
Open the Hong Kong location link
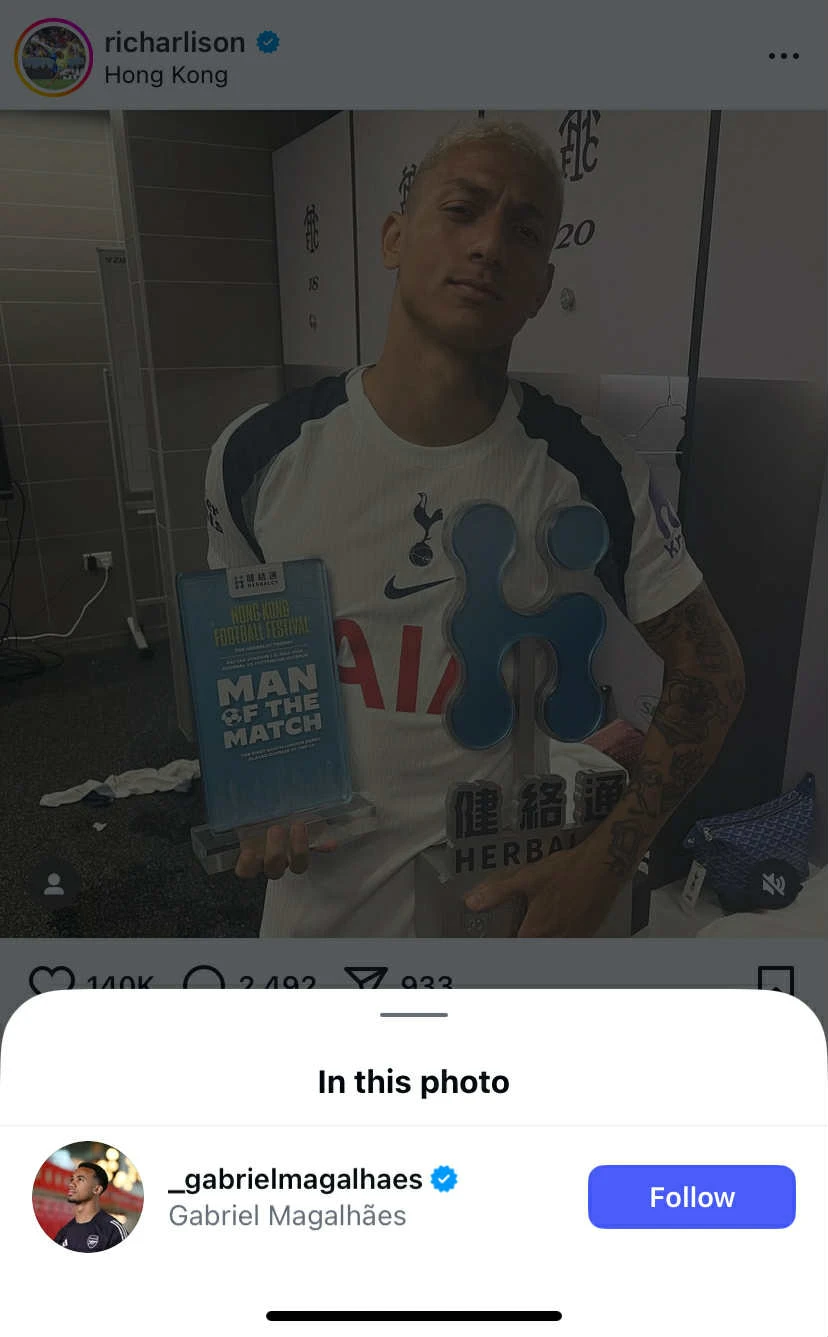point(166,75)
